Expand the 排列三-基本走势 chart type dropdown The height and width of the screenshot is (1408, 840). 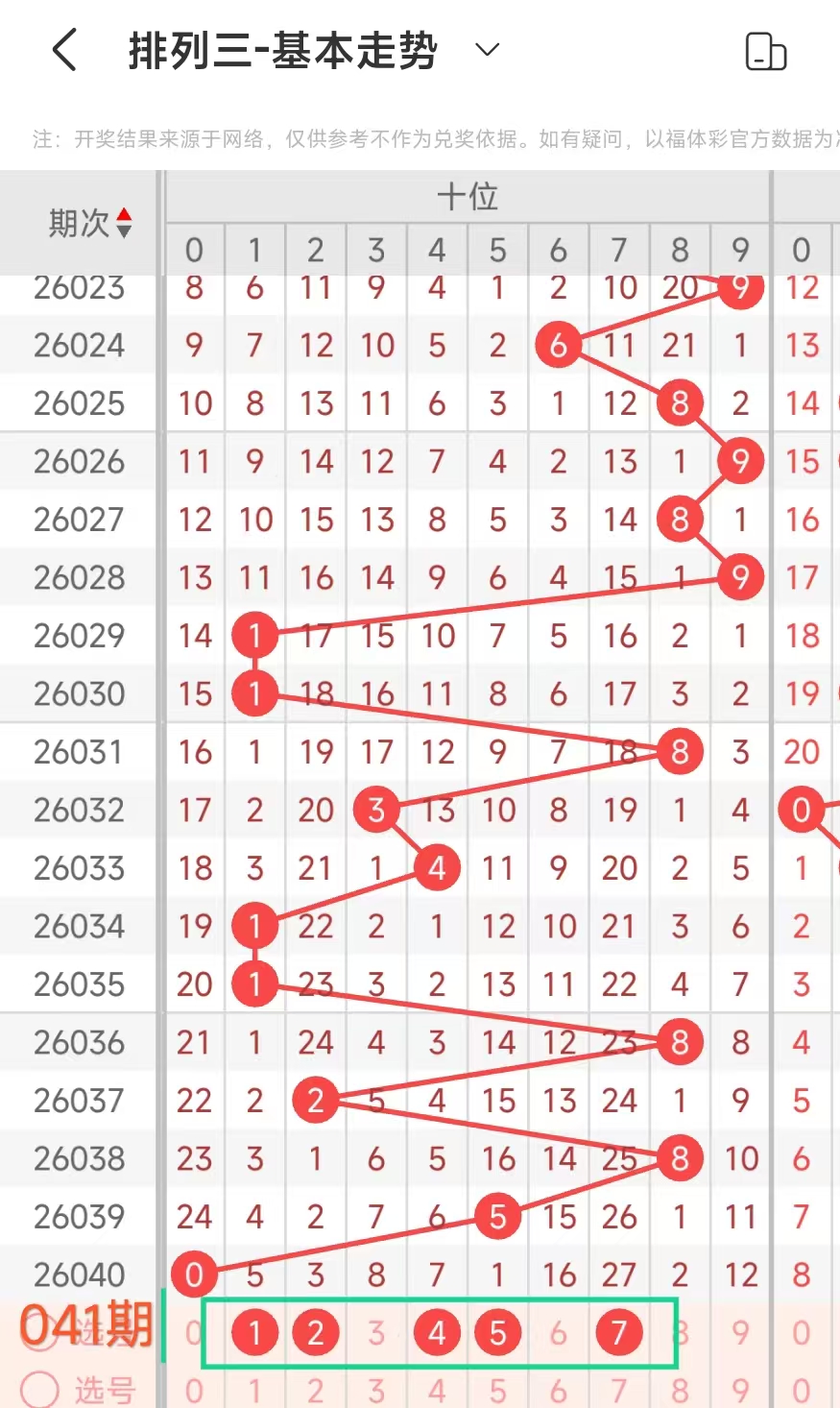pyautogui.click(x=488, y=50)
